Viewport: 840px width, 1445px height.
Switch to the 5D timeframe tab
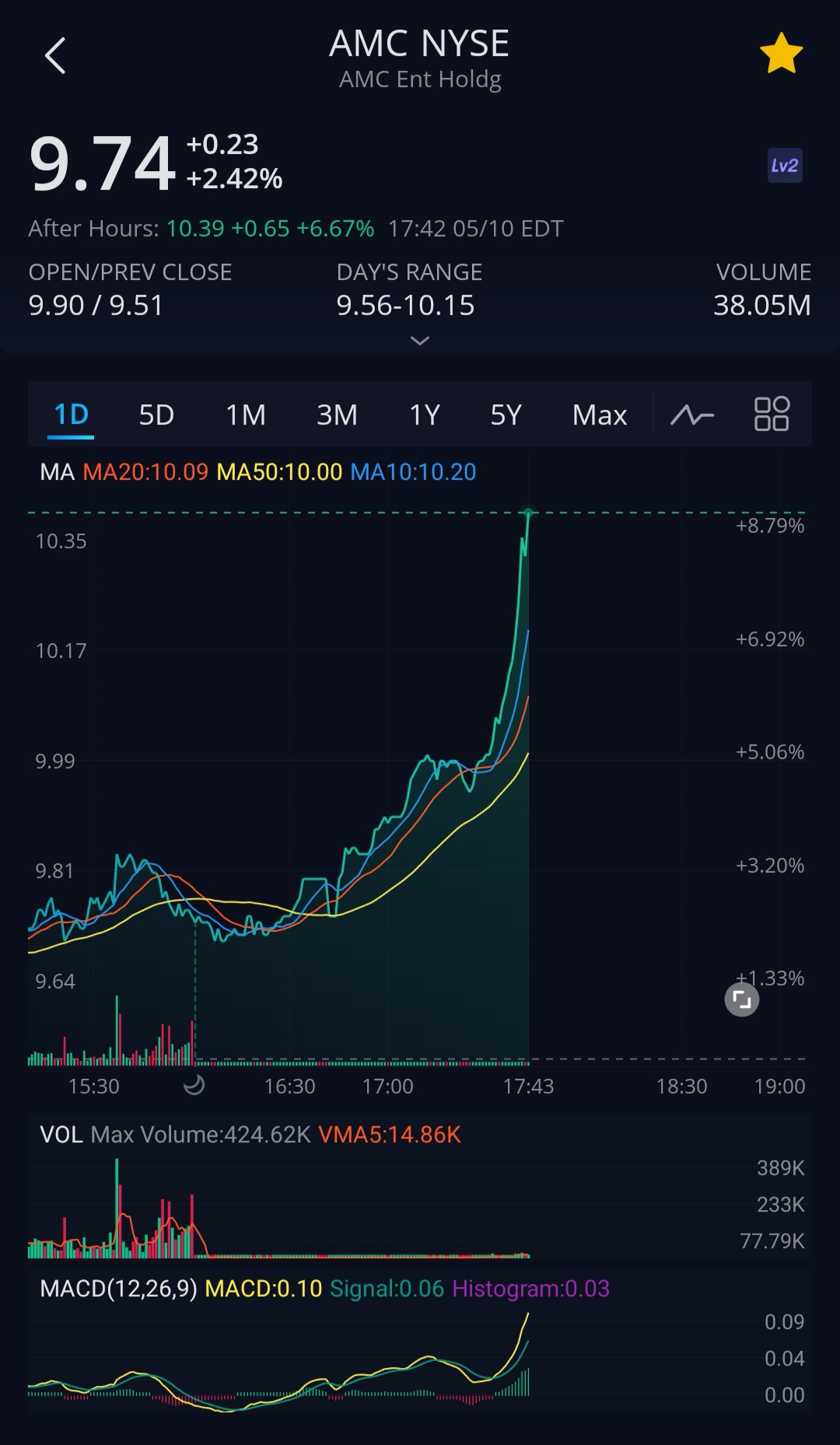156,415
